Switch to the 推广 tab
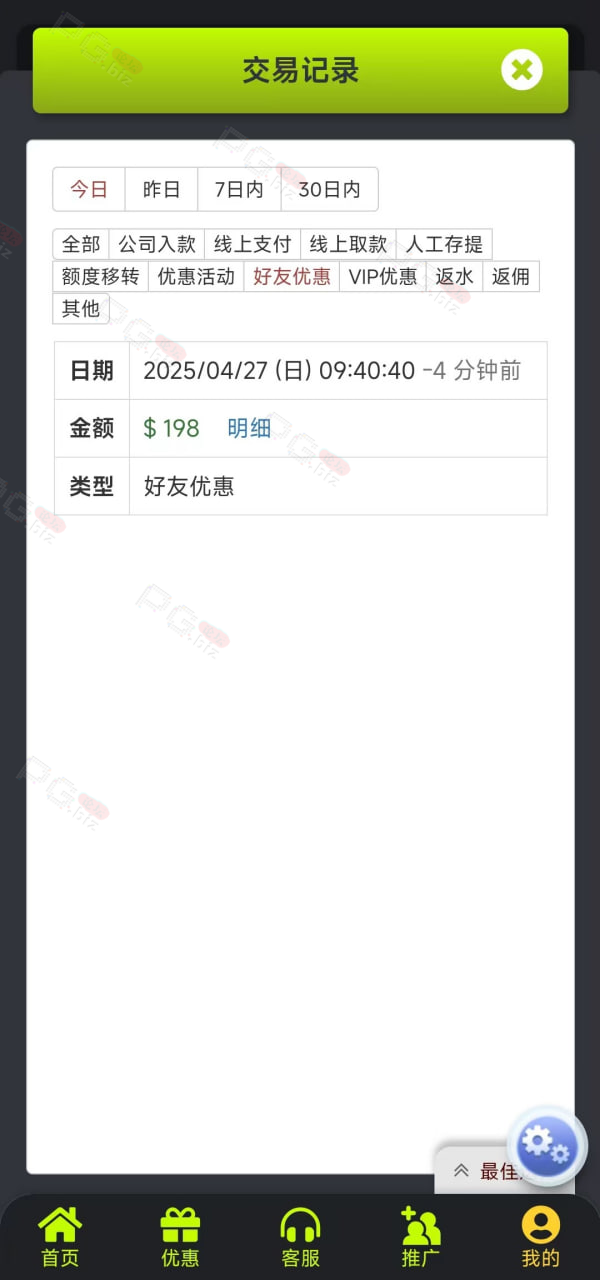Viewport: 600px width, 1280px height. (x=420, y=1237)
